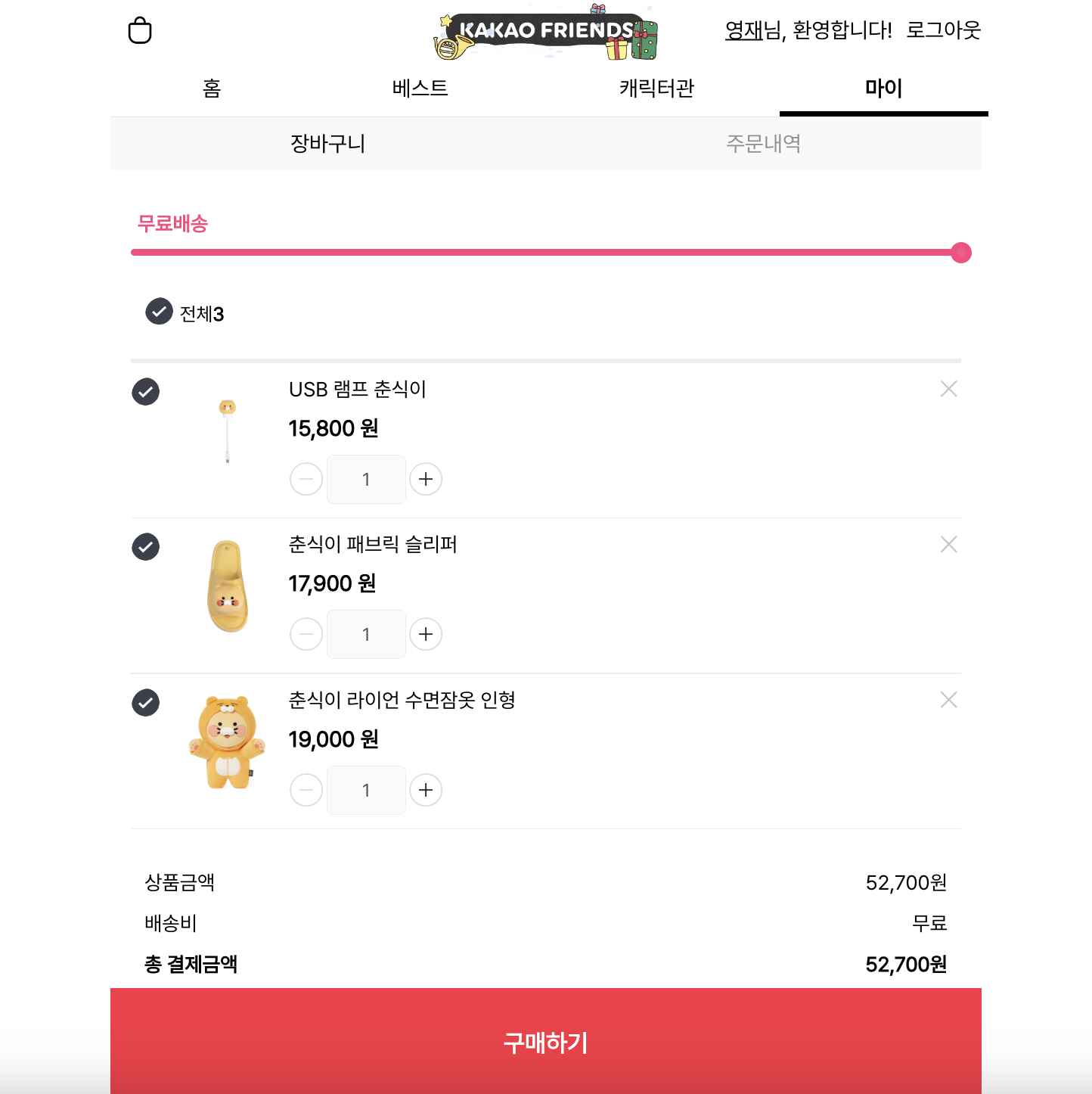
Task: Decrease 춘식이 패브릭 슬리퍼 quantity with minus icon
Action: (x=306, y=634)
